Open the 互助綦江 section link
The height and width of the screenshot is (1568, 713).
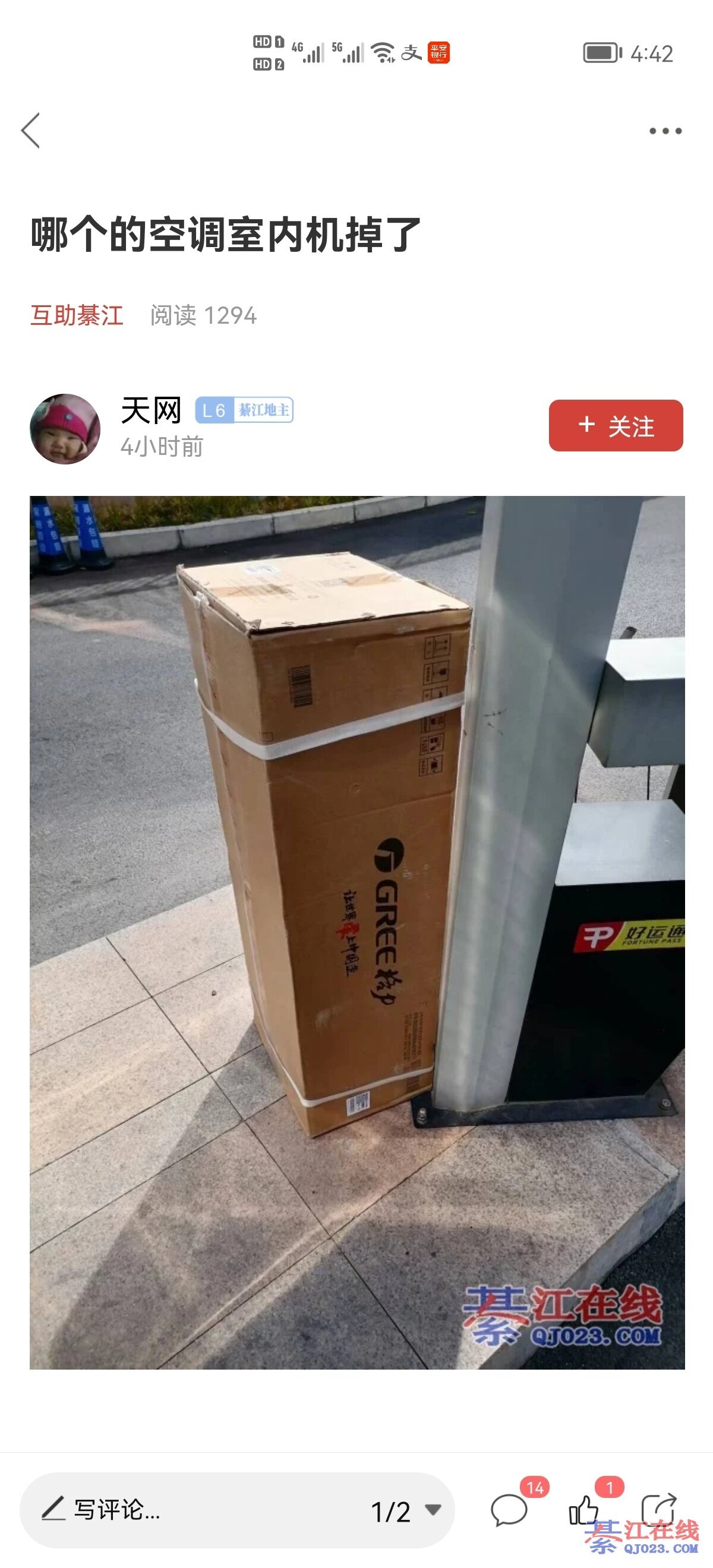pyautogui.click(x=77, y=315)
